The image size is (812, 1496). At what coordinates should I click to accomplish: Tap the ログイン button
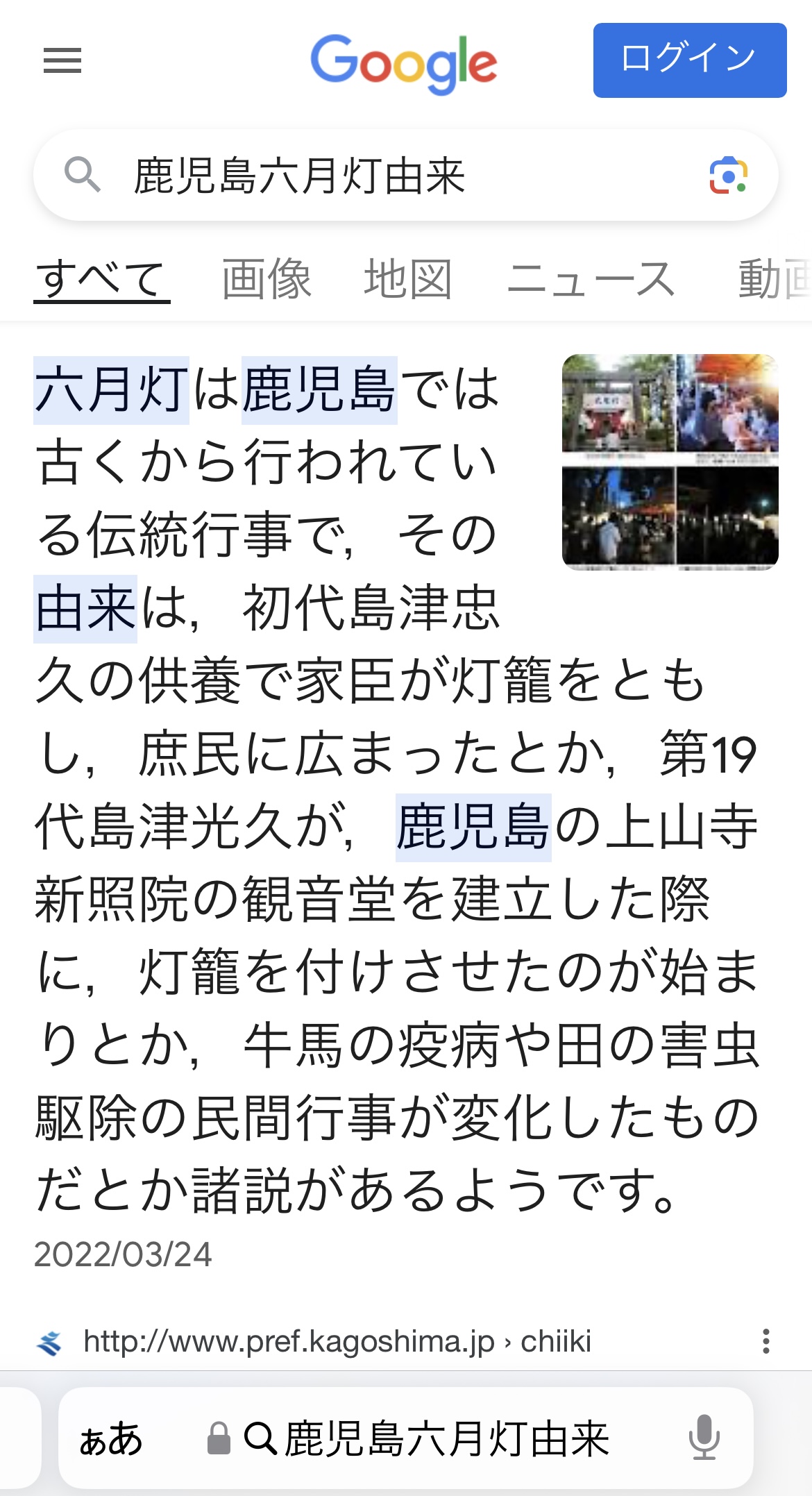[690, 60]
